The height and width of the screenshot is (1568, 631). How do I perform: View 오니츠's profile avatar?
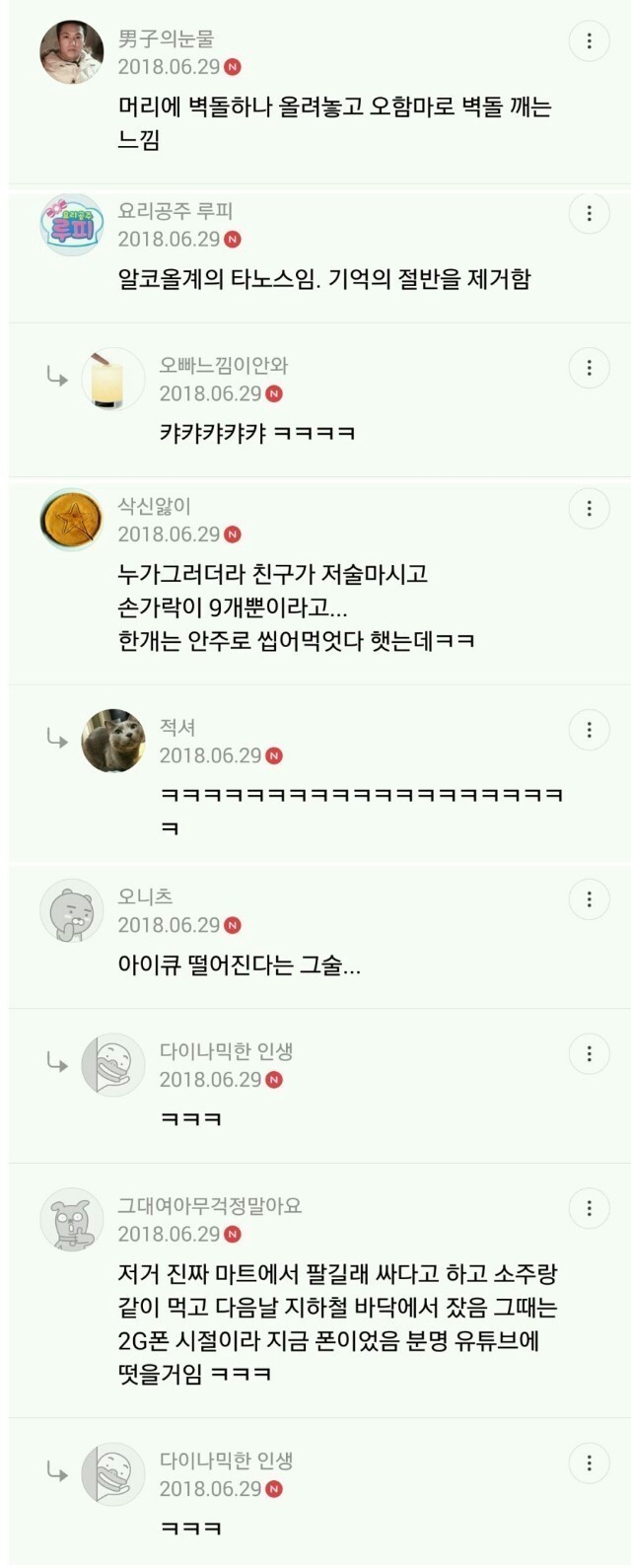click(72, 911)
